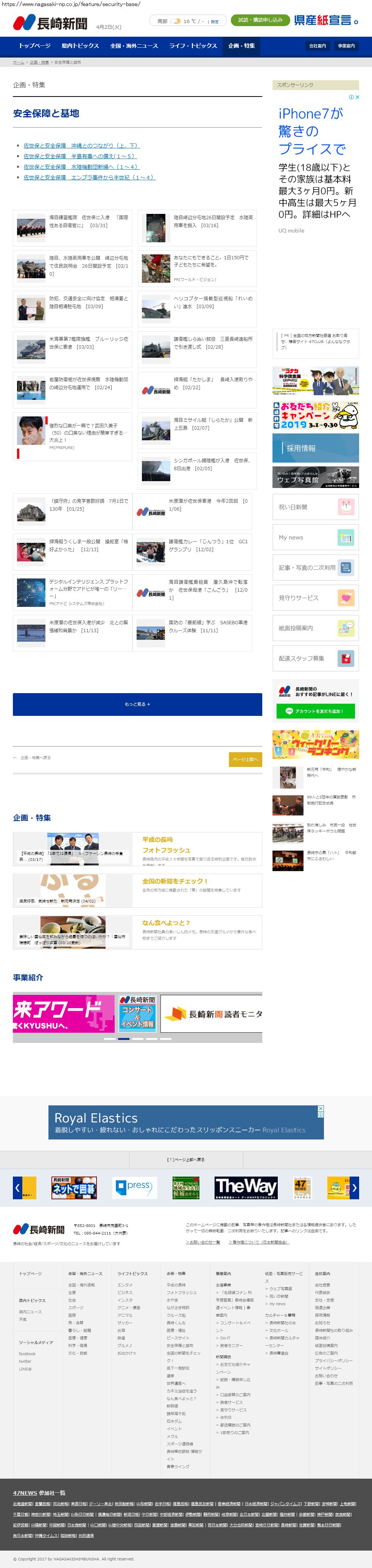Open 見守りサービス sidebar item
The image size is (372, 1568).
tap(315, 598)
